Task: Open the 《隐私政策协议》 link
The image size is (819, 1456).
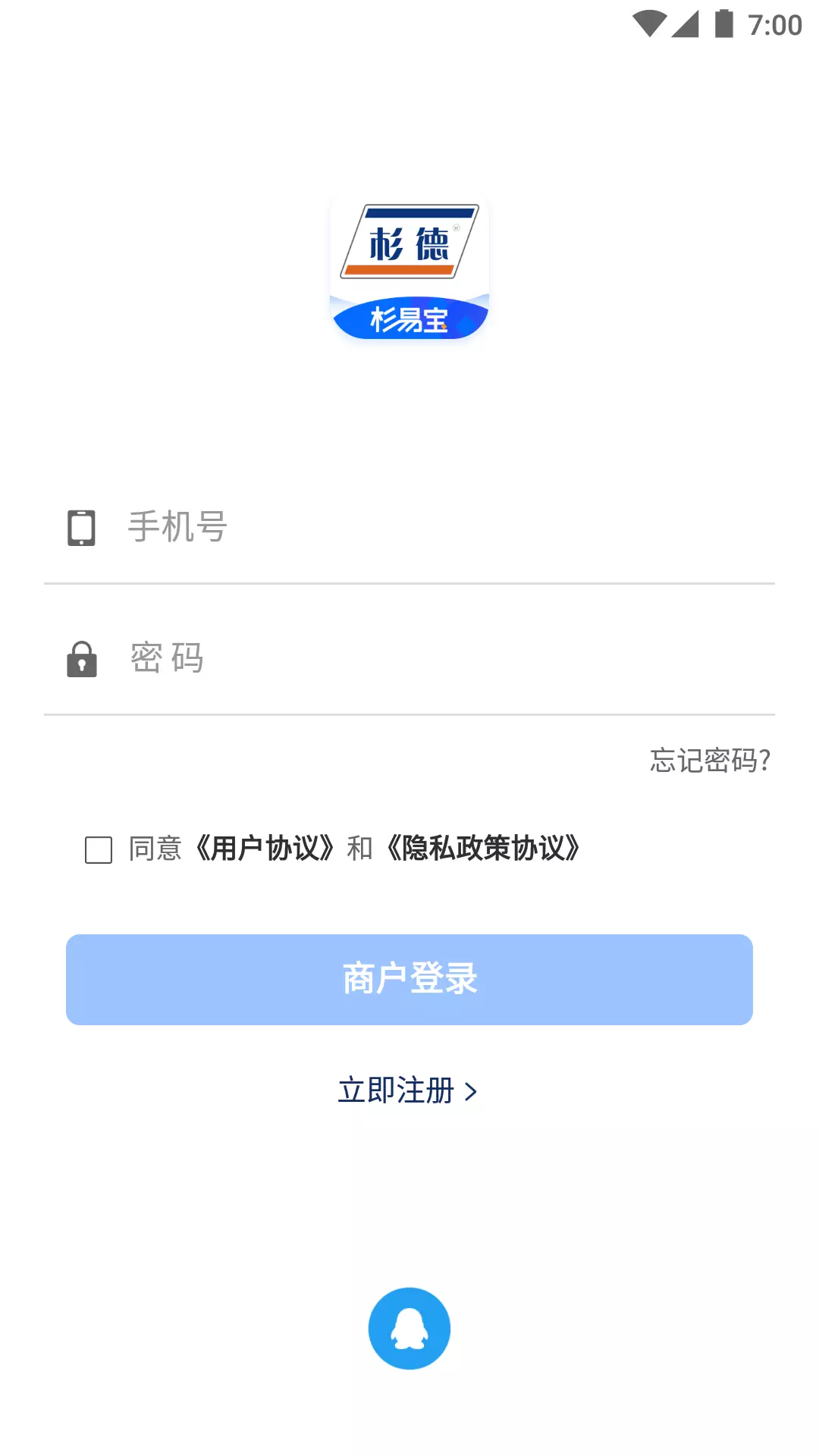Action: click(483, 849)
